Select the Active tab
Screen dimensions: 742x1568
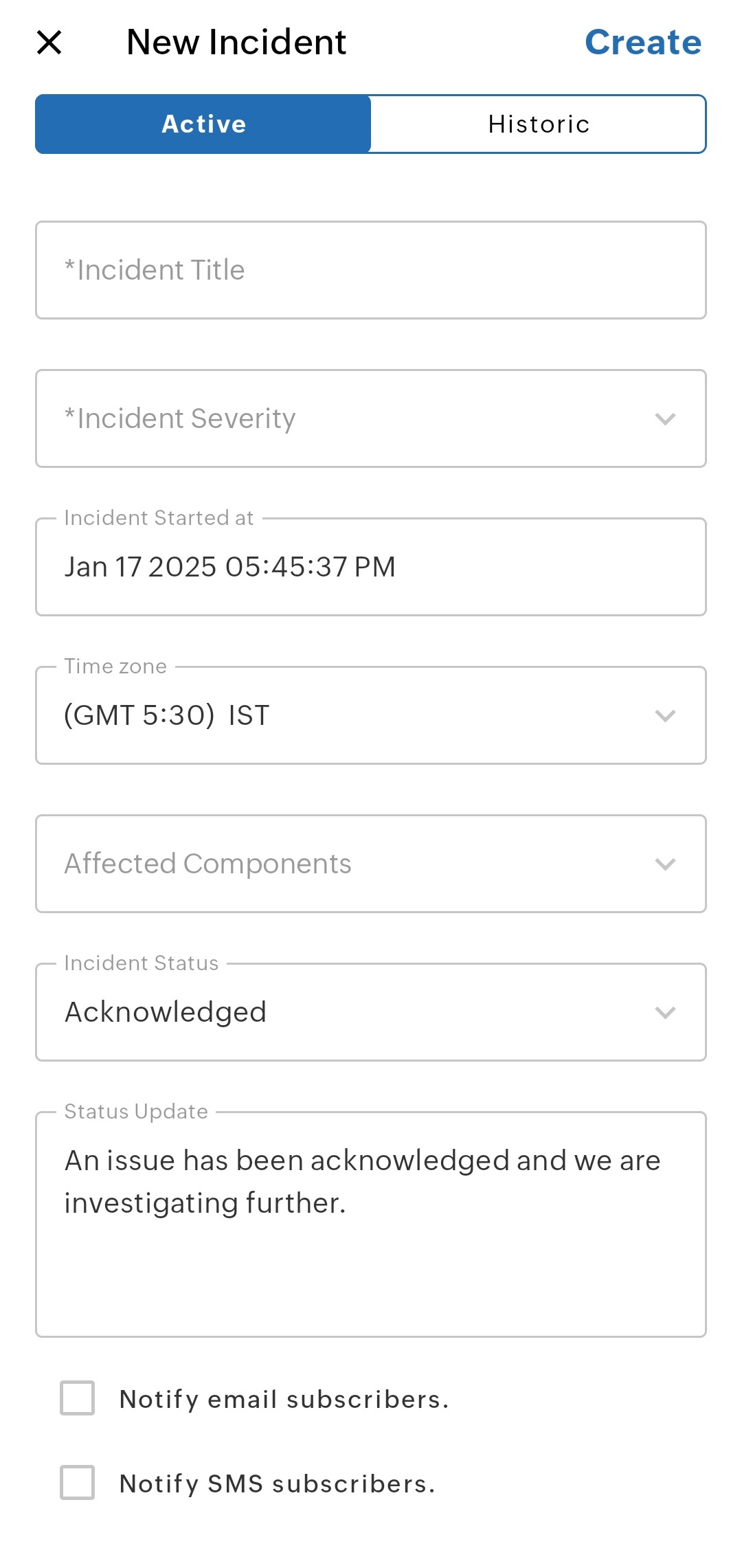click(203, 124)
